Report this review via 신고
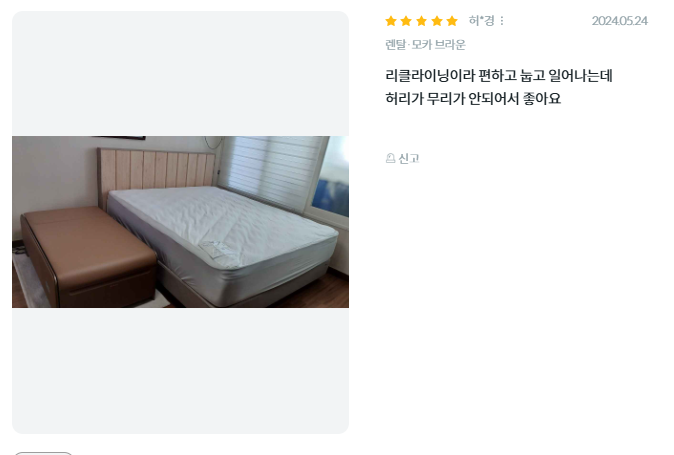 point(403,158)
